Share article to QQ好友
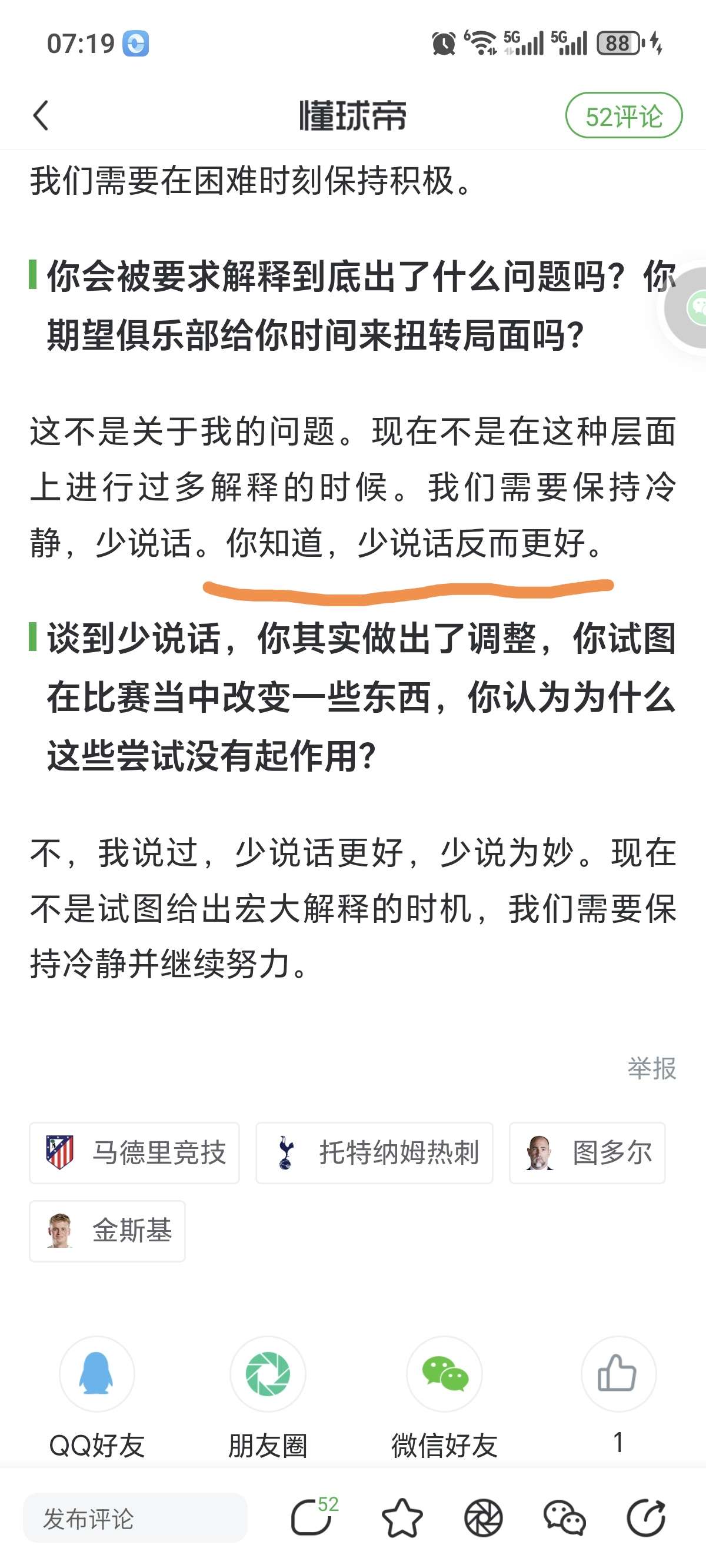The image size is (706, 1568). tap(96, 1373)
